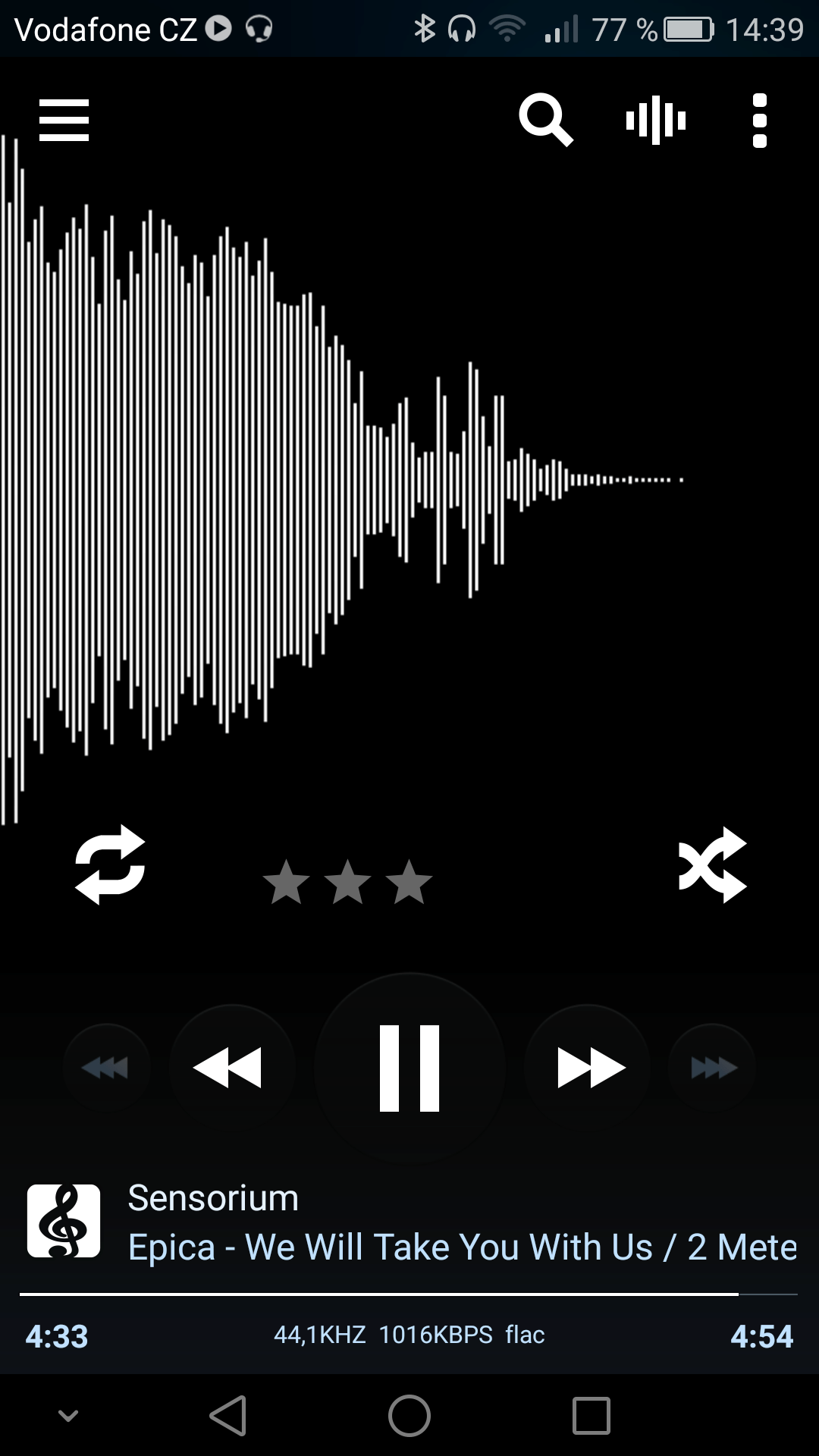Skip to the next track
Screen dimensions: 819x1456
coord(587,1068)
